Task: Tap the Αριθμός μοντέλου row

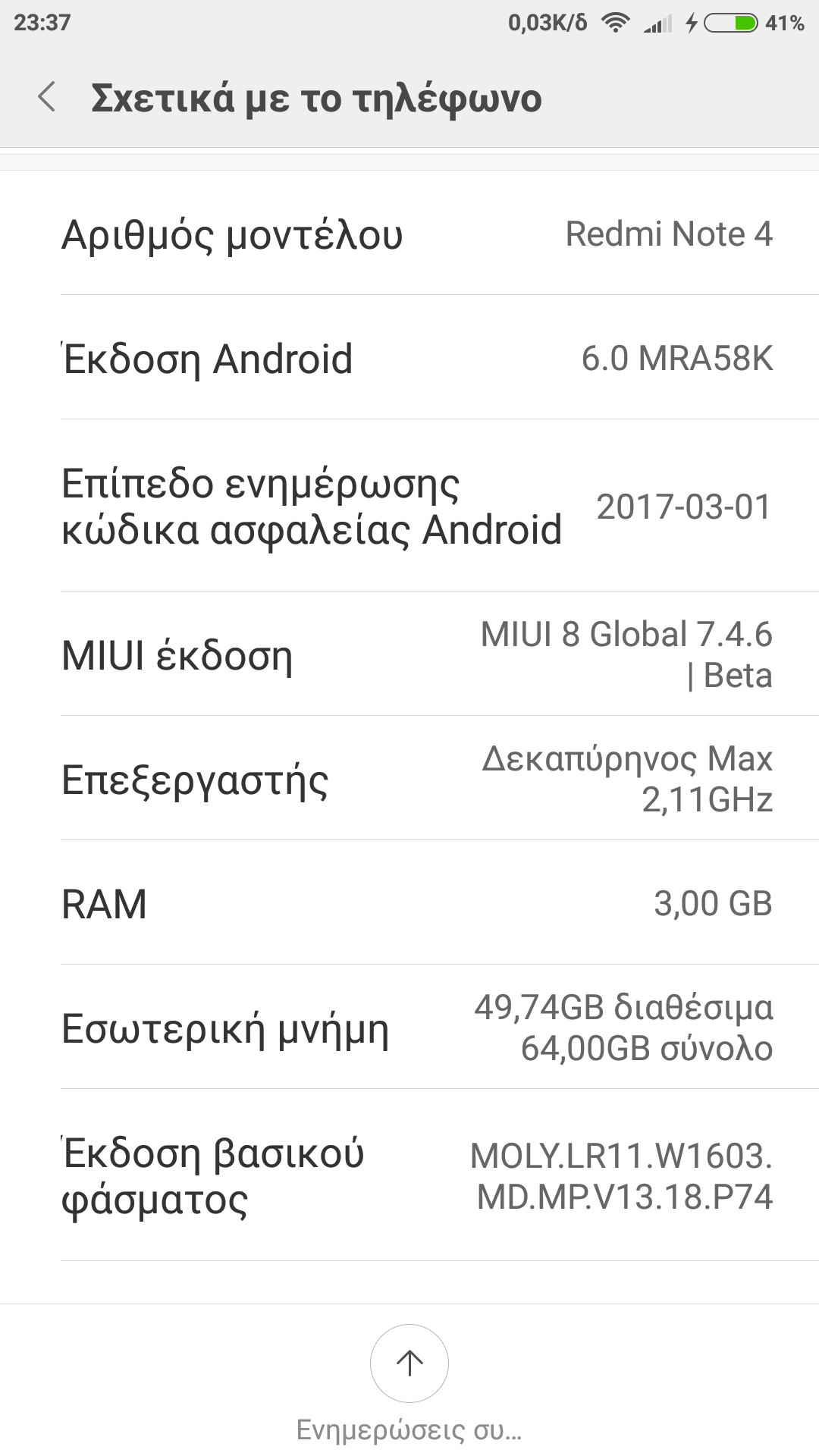Action: point(409,234)
